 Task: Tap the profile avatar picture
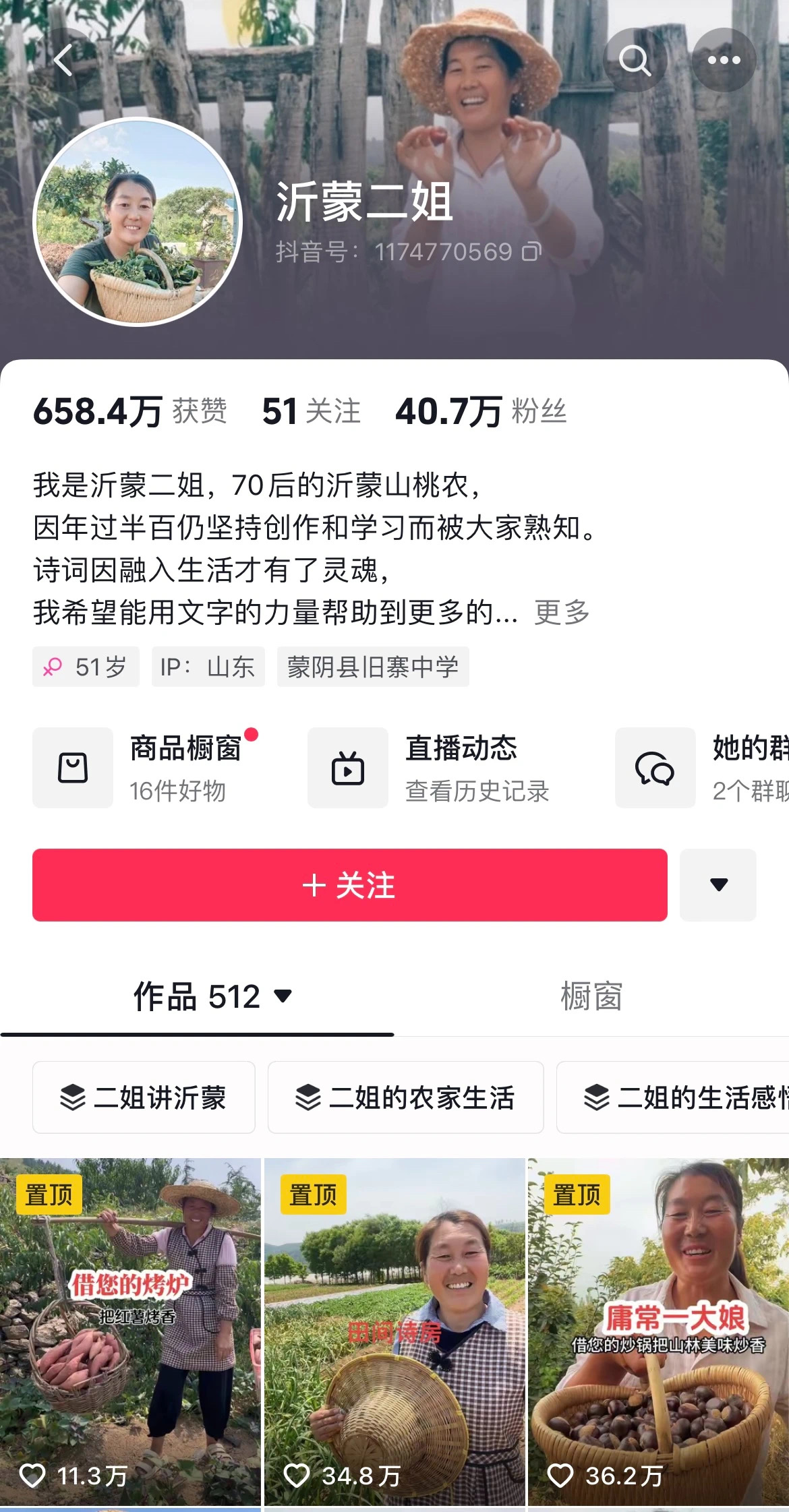pyautogui.click(x=138, y=222)
